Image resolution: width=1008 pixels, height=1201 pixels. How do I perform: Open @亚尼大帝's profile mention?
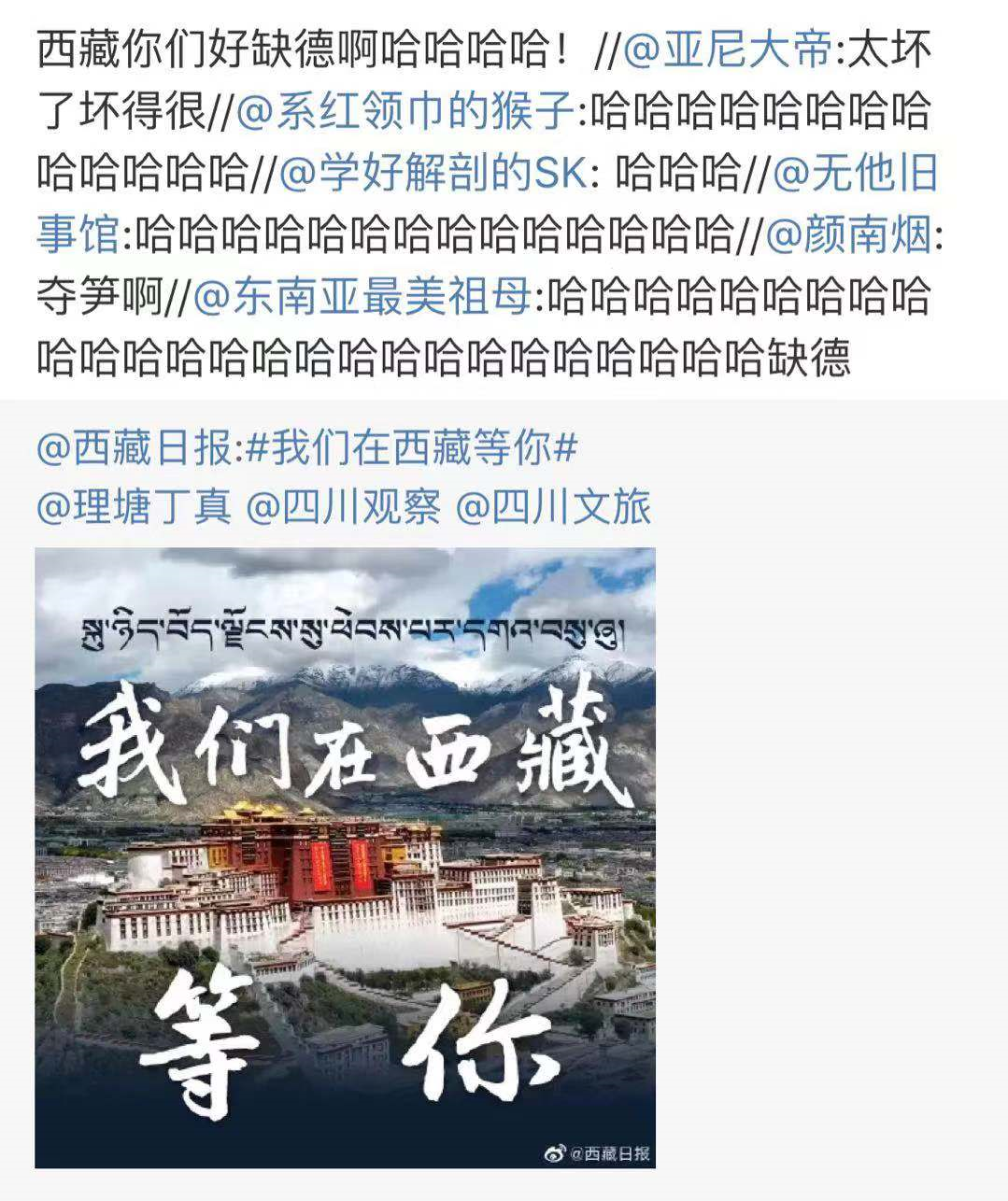pos(727,50)
